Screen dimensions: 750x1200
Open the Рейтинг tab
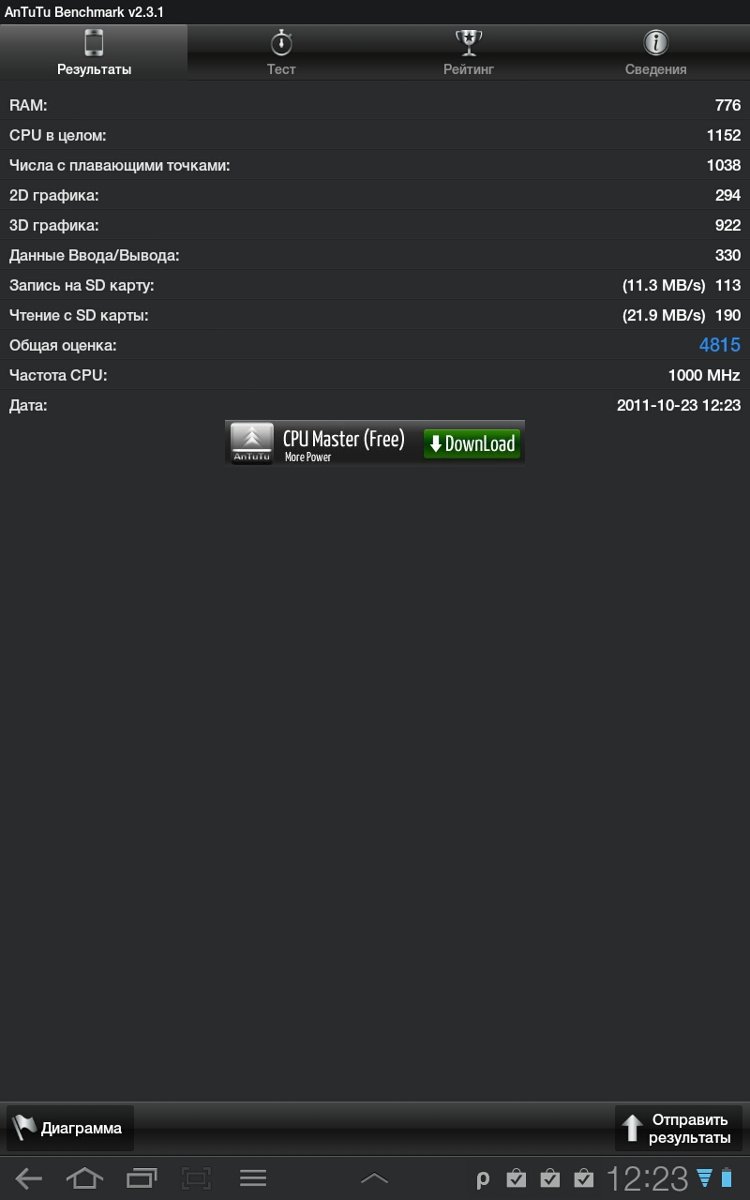(x=468, y=53)
